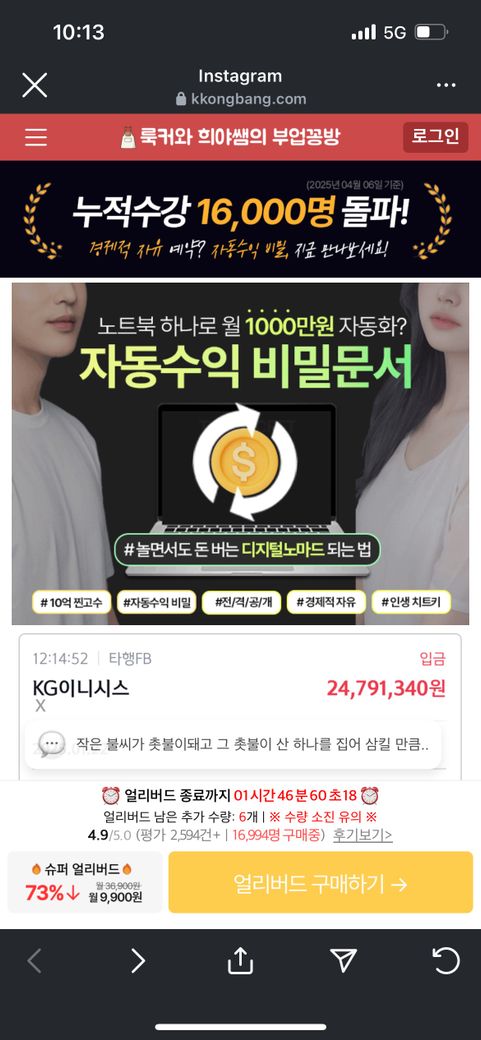Tap the 로그인 button
This screenshot has width=481, height=1040.
[x=435, y=137]
